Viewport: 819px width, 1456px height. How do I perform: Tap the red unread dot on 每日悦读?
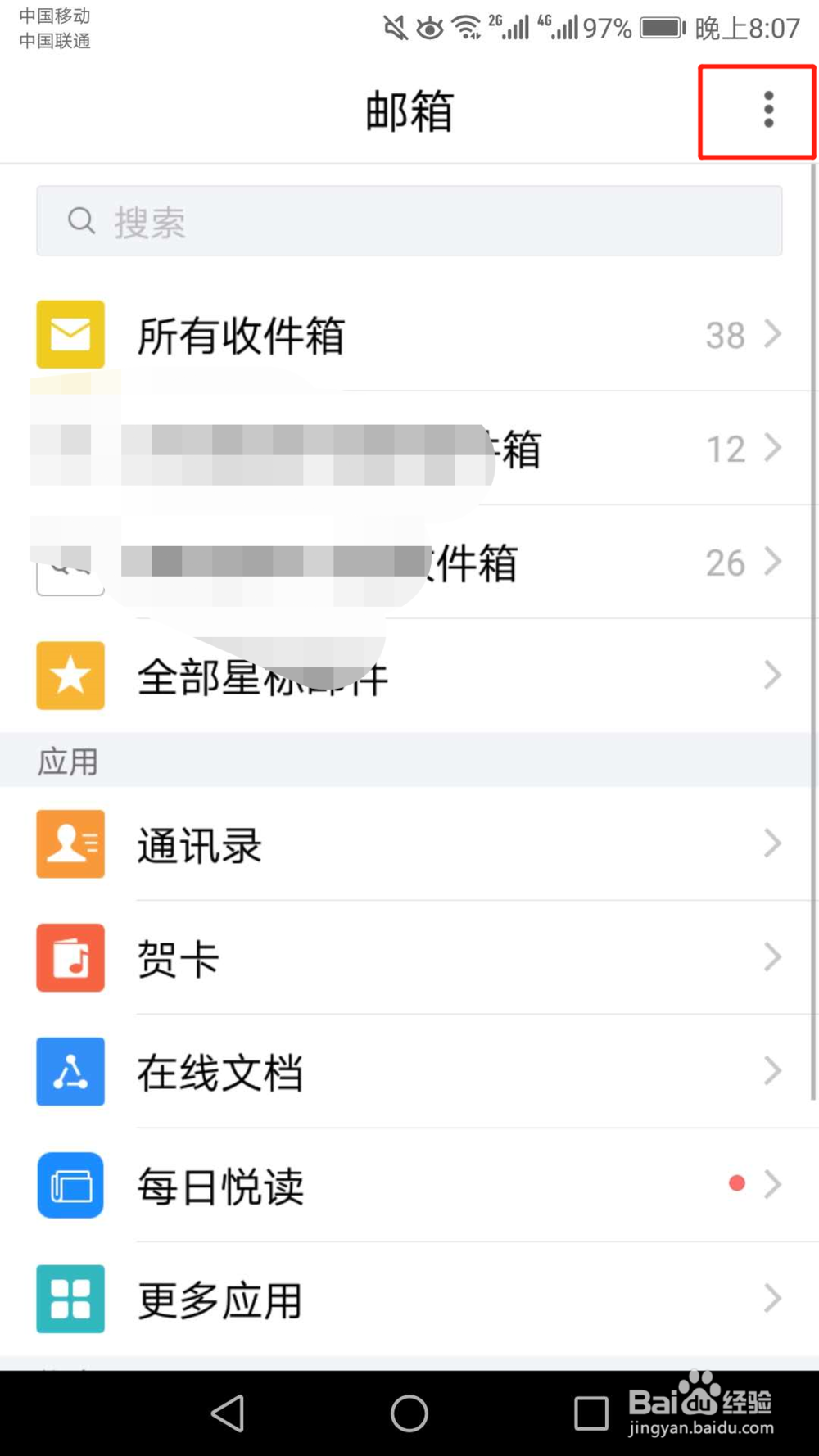736,1182
